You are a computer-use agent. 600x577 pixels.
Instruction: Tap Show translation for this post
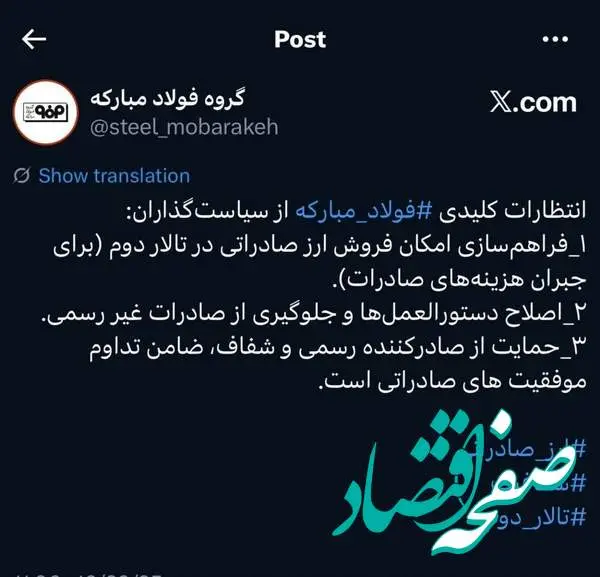coord(113,176)
